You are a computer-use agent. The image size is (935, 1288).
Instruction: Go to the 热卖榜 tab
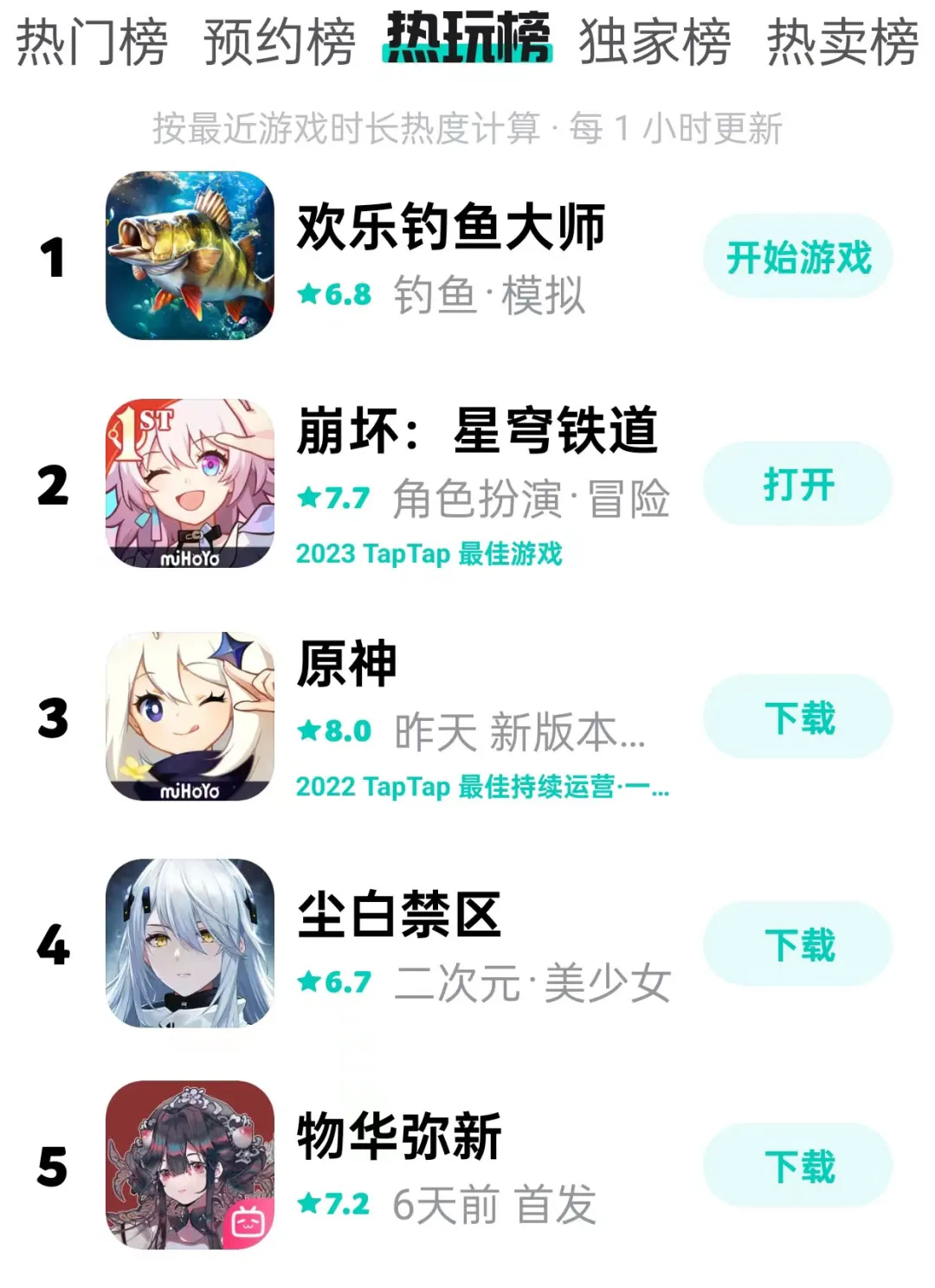click(841, 41)
